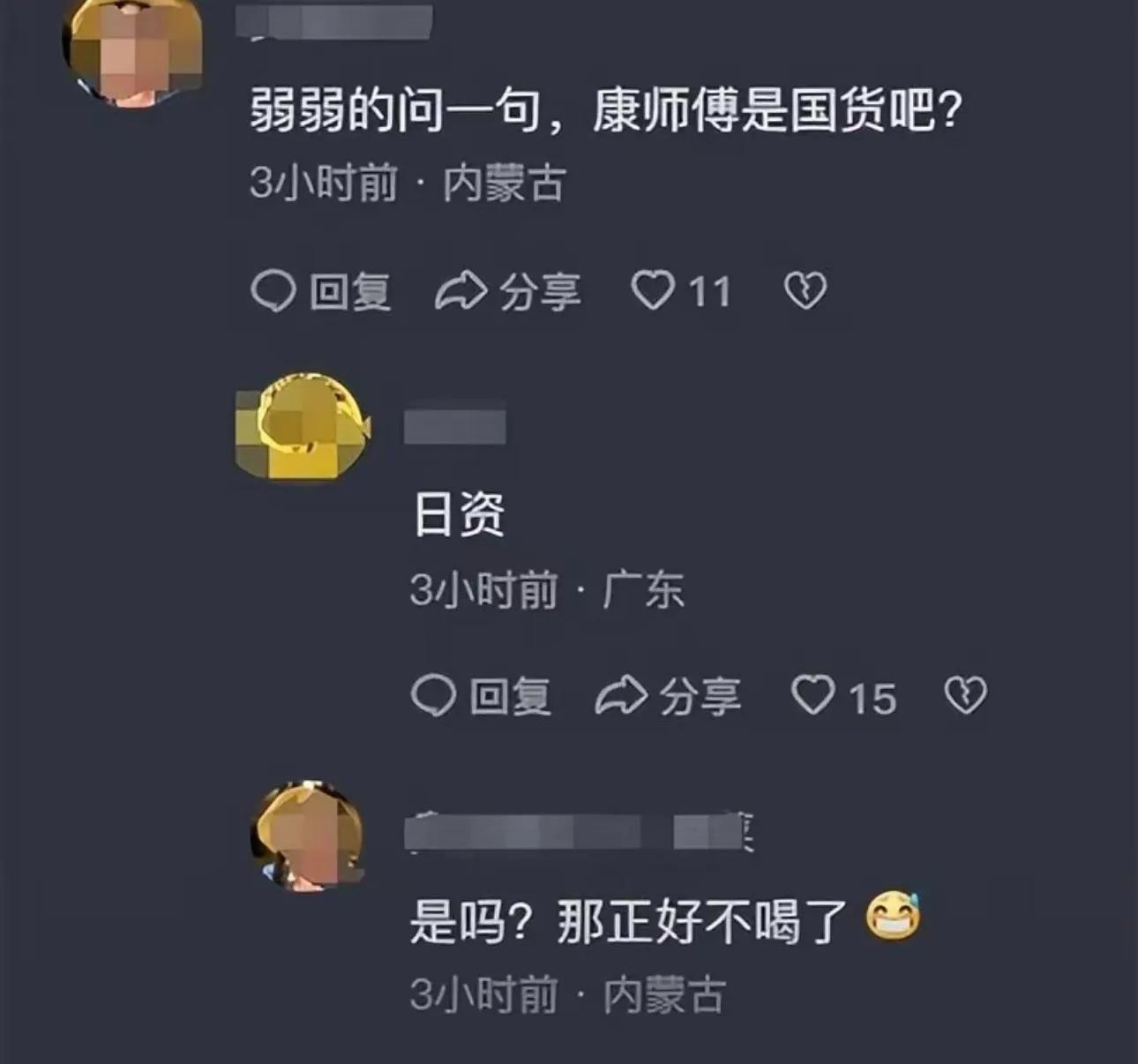Like the 日资 comment with 15 likes
Screen dimensions: 1138x1064
coord(813,695)
